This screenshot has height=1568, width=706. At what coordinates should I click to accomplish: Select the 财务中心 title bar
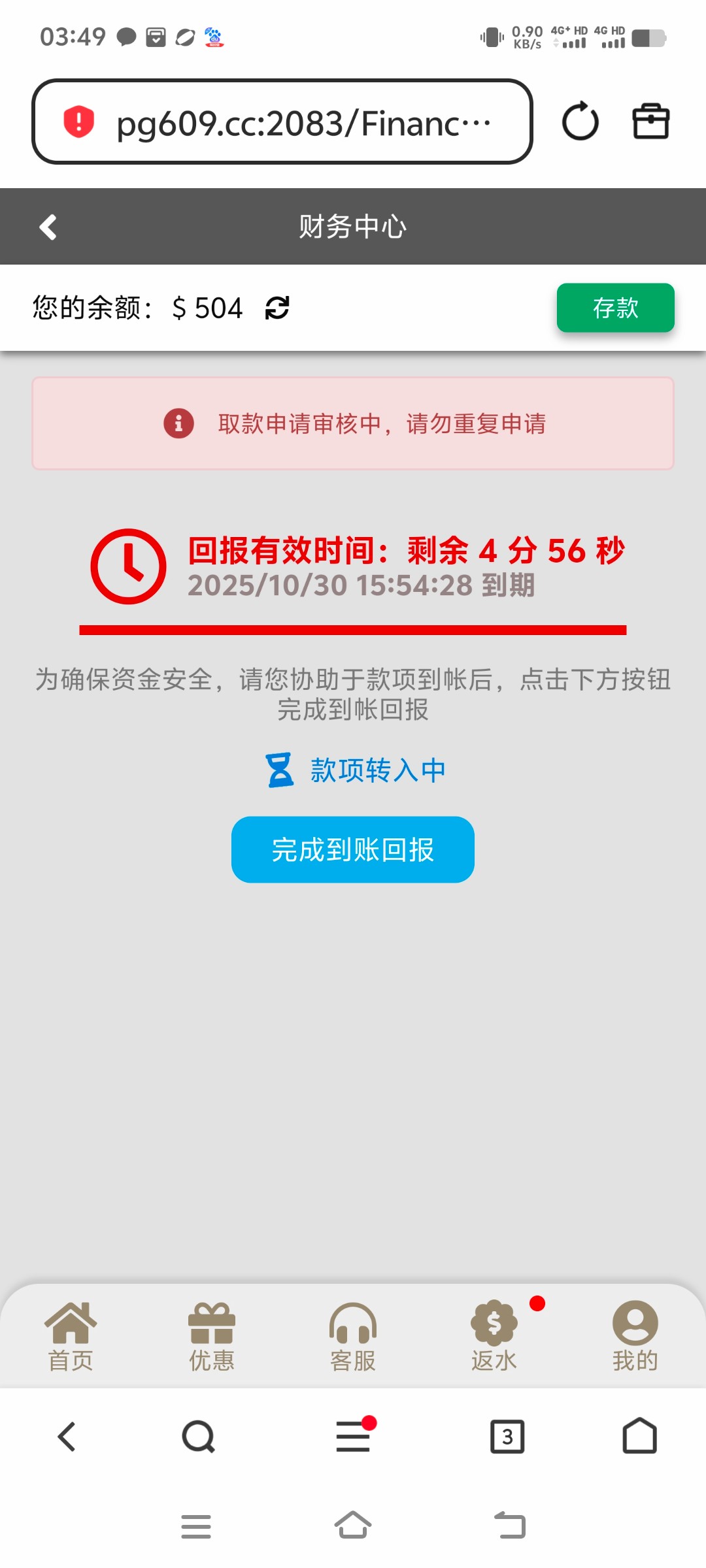pyautogui.click(x=353, y=227)
